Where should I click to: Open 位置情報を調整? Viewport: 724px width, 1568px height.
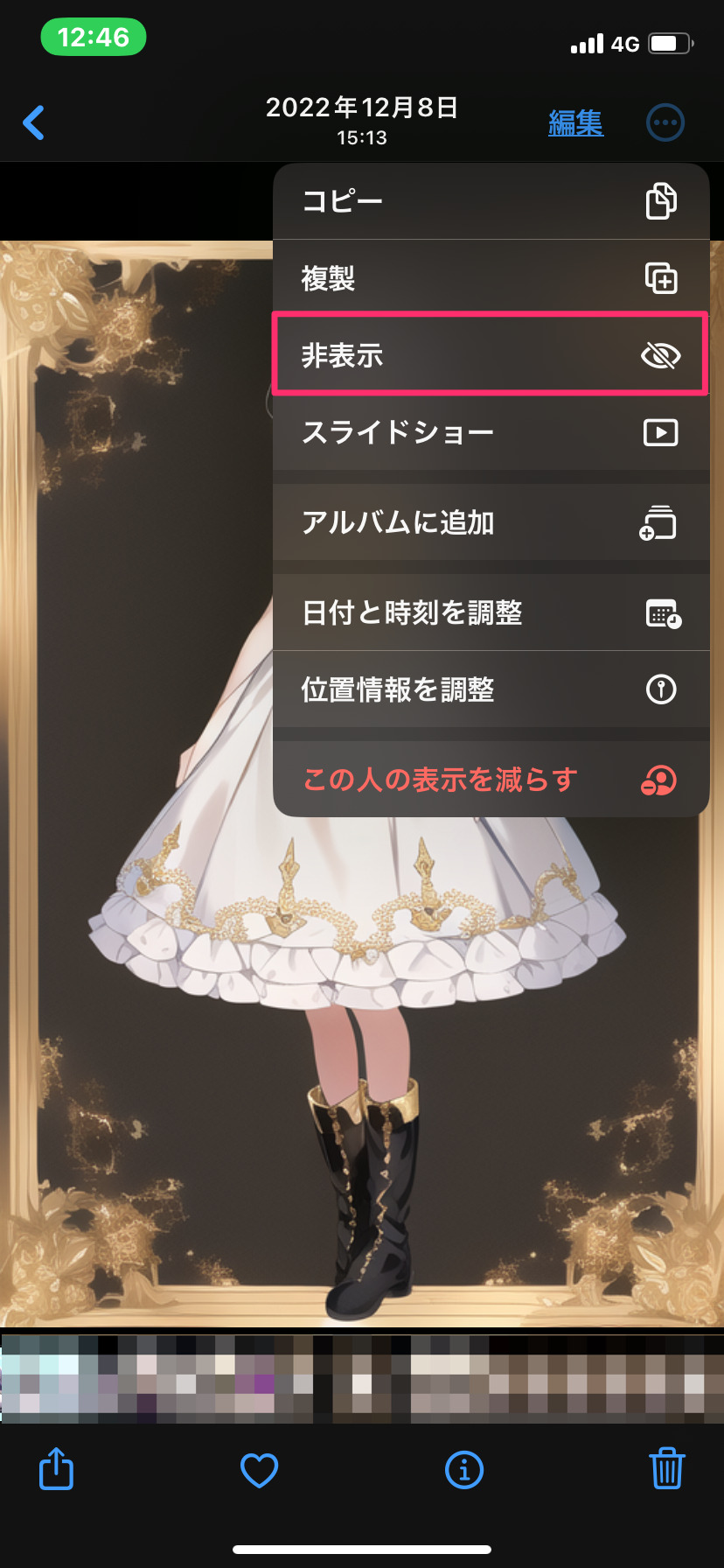point(490,689)
